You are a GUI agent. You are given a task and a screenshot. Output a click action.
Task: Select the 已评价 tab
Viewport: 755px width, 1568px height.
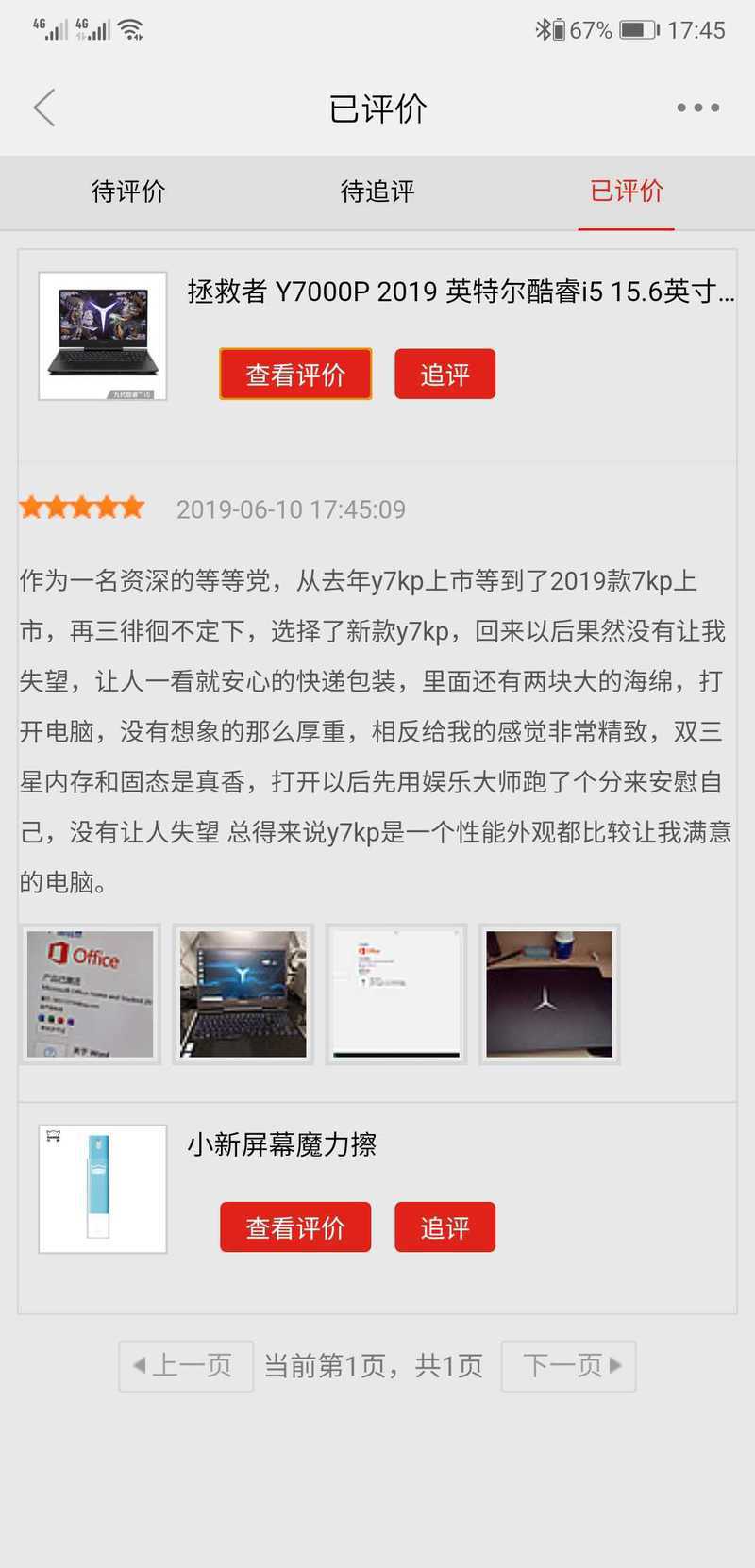tap(626, 192)
